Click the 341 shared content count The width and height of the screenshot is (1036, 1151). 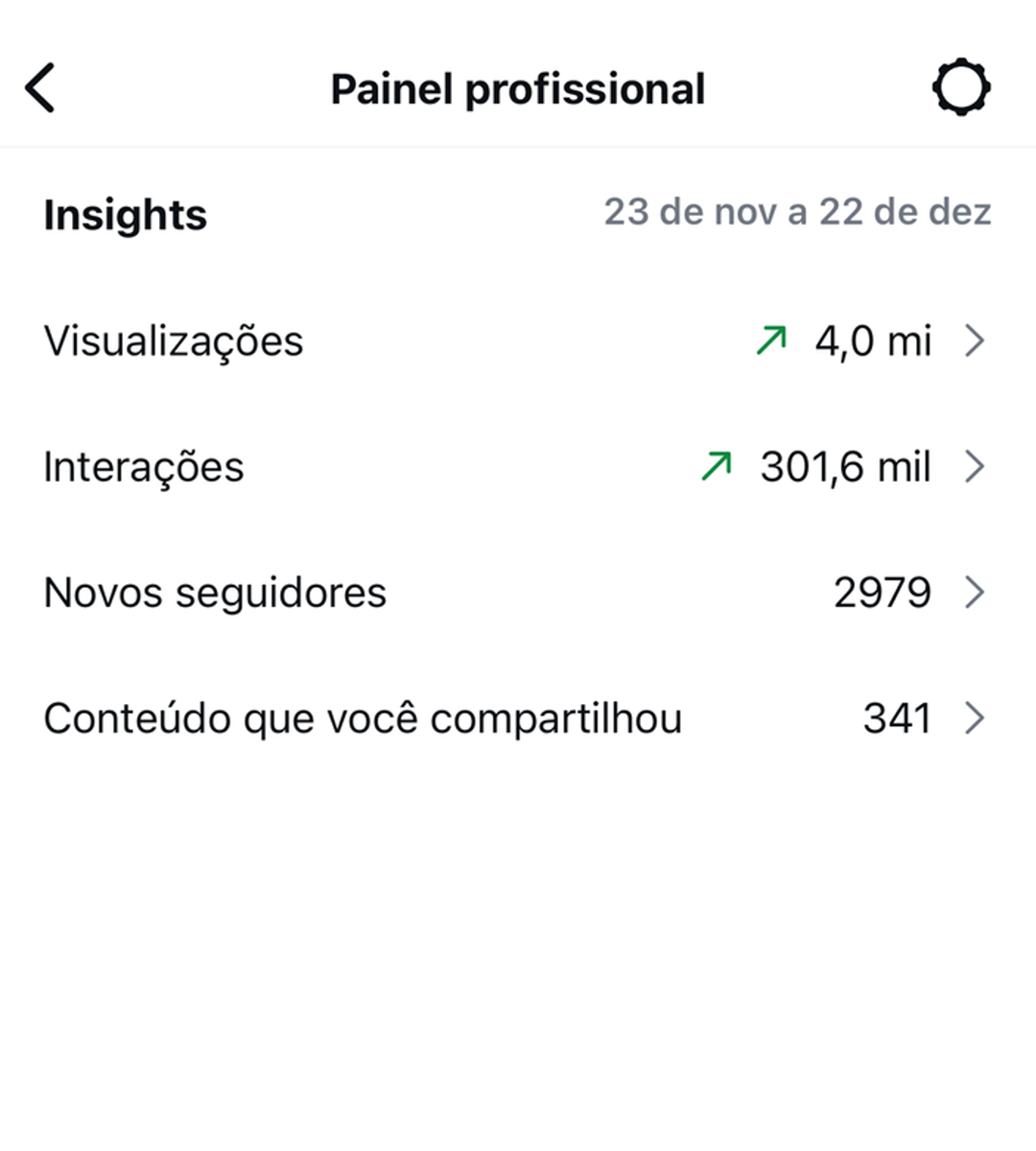[900, 717]
